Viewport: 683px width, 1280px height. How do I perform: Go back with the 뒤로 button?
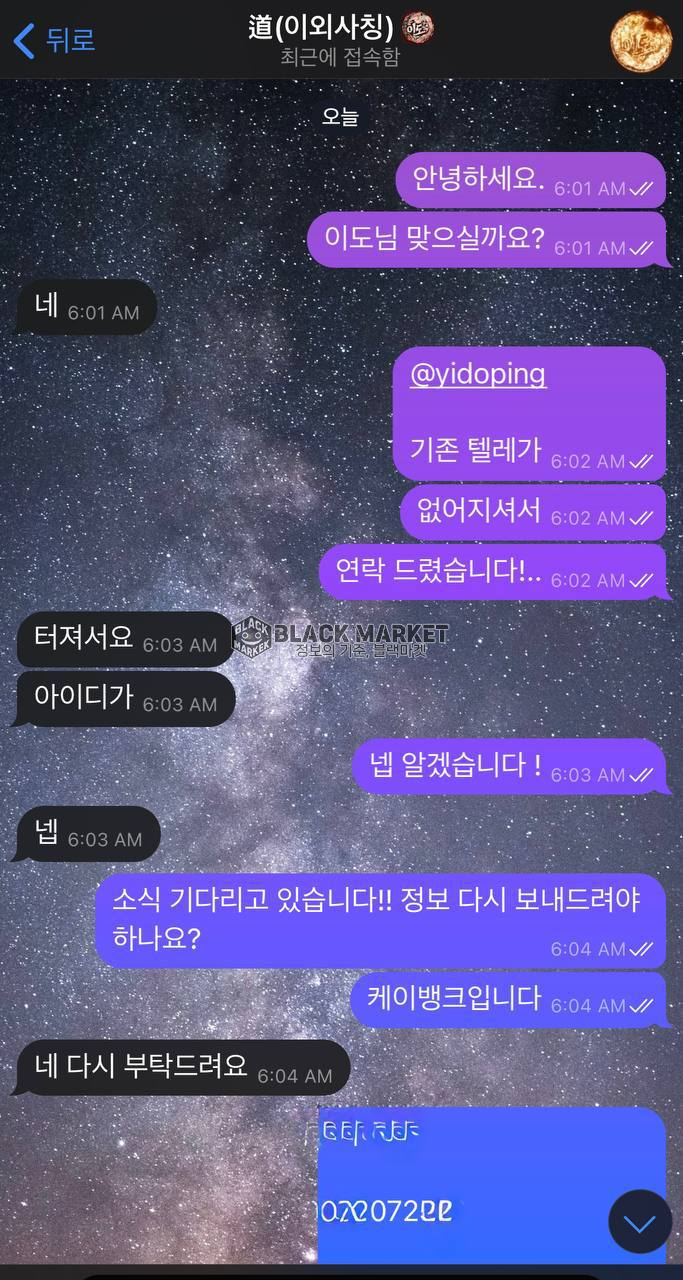(x=55, y=40)
